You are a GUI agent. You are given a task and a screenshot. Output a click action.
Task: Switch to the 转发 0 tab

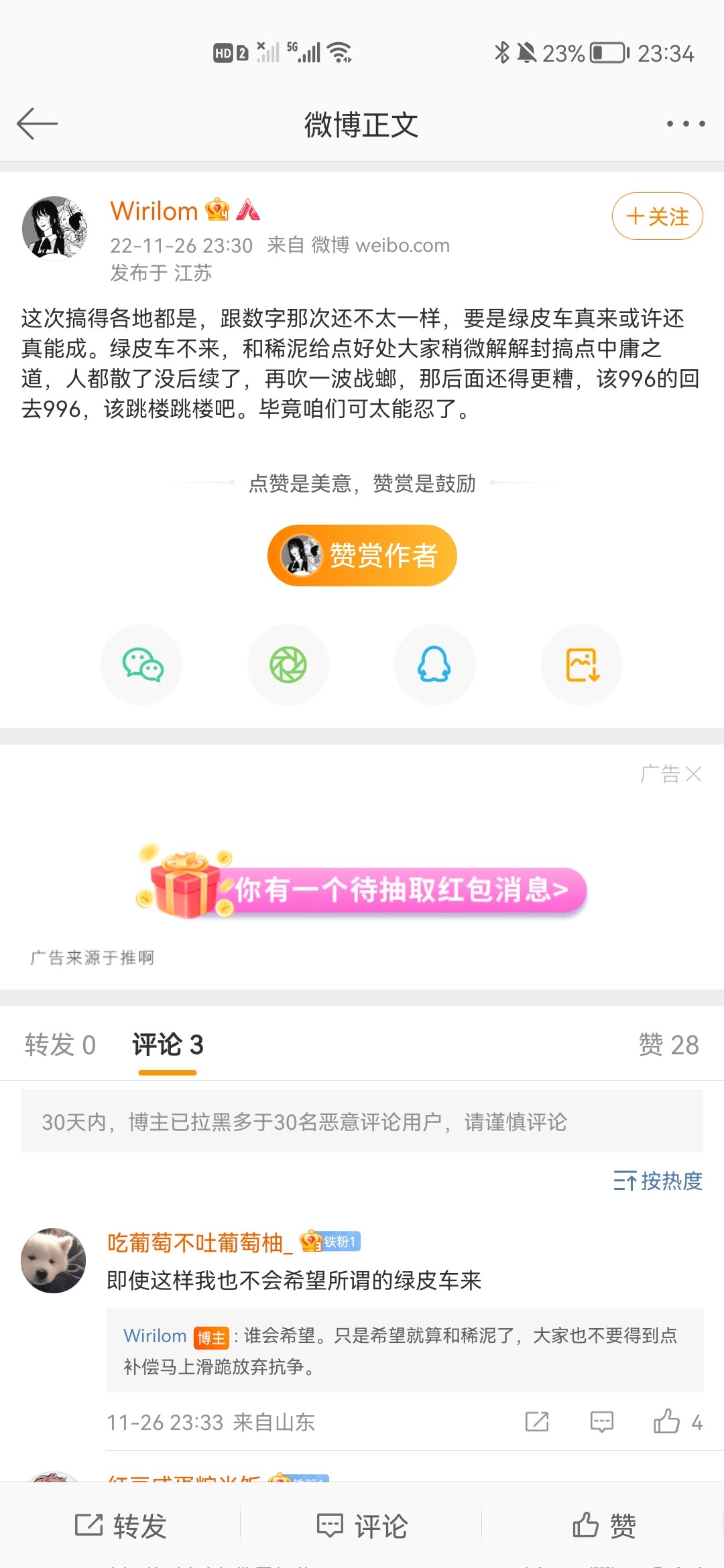60,1045
